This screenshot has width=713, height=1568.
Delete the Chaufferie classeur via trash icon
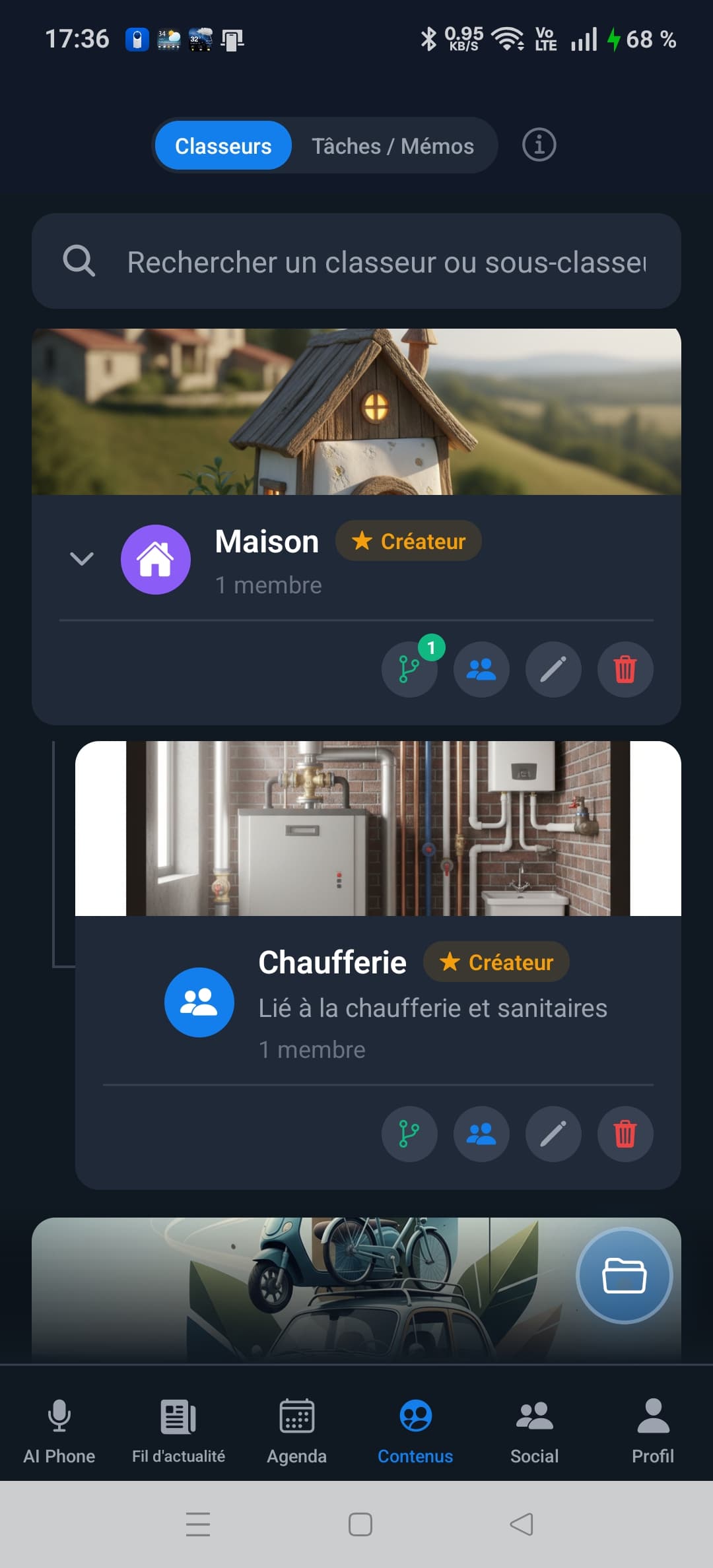tap(625, 1134)
